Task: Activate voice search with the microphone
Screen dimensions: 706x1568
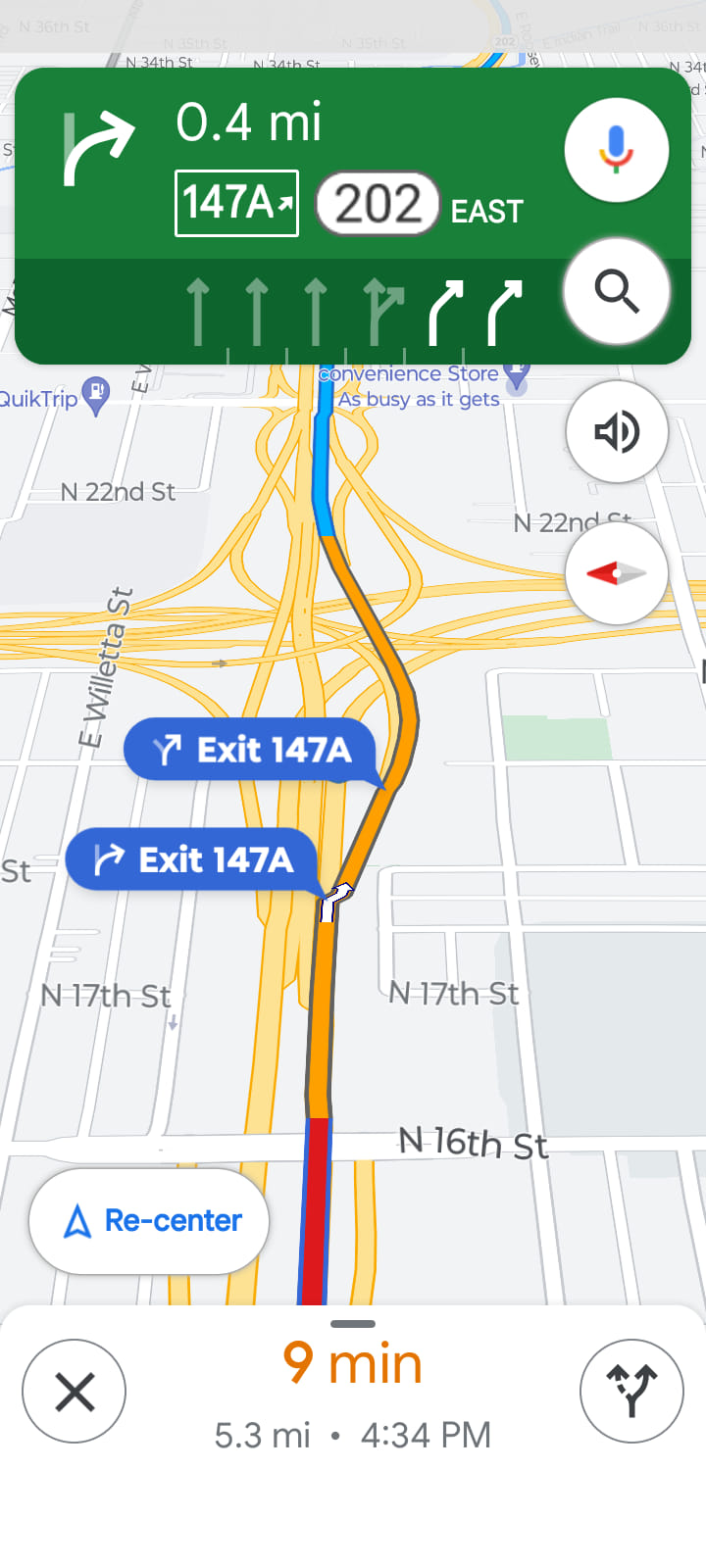Action: coord(616,150)
